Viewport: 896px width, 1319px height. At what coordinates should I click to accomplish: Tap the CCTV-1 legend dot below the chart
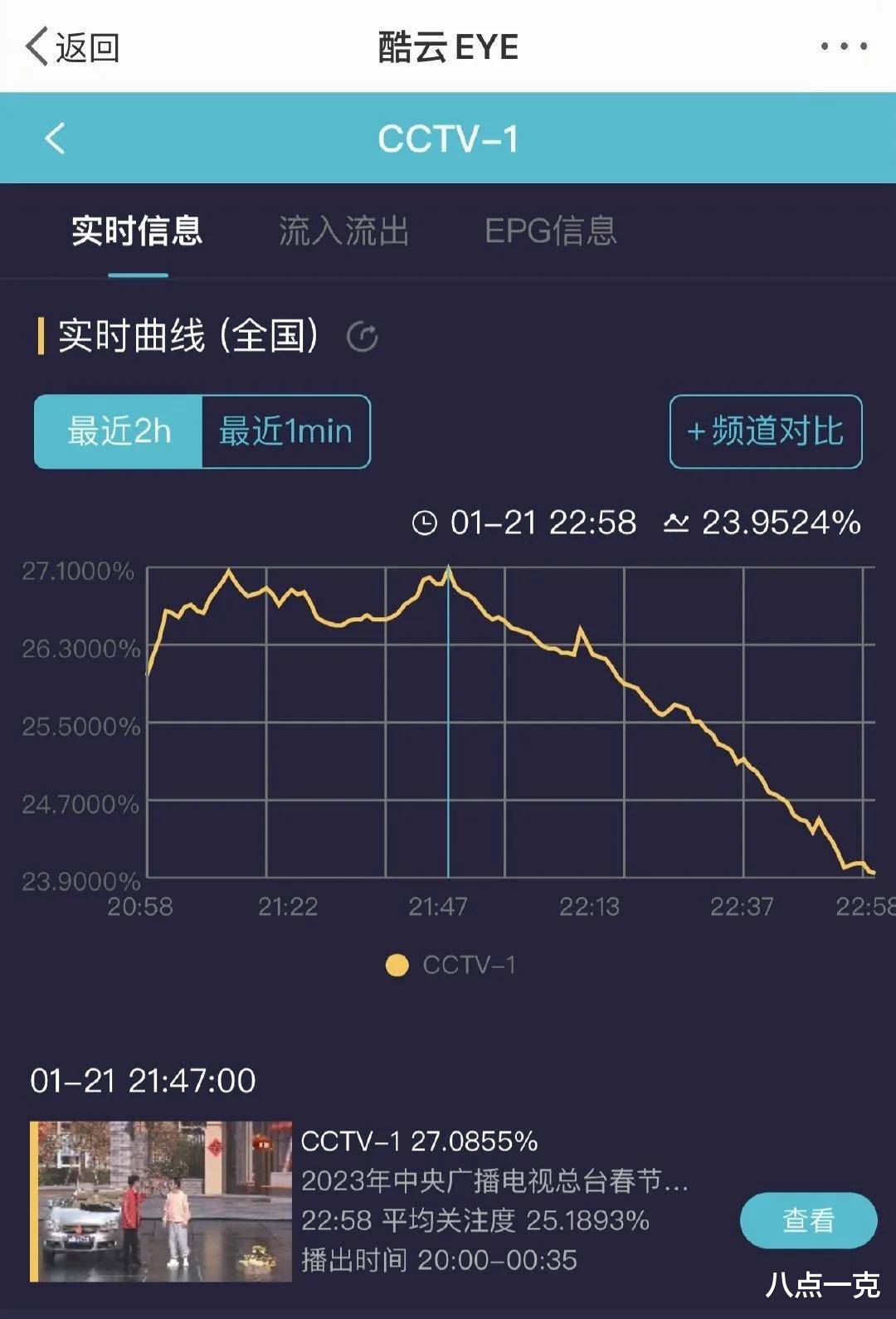(396, 965)
